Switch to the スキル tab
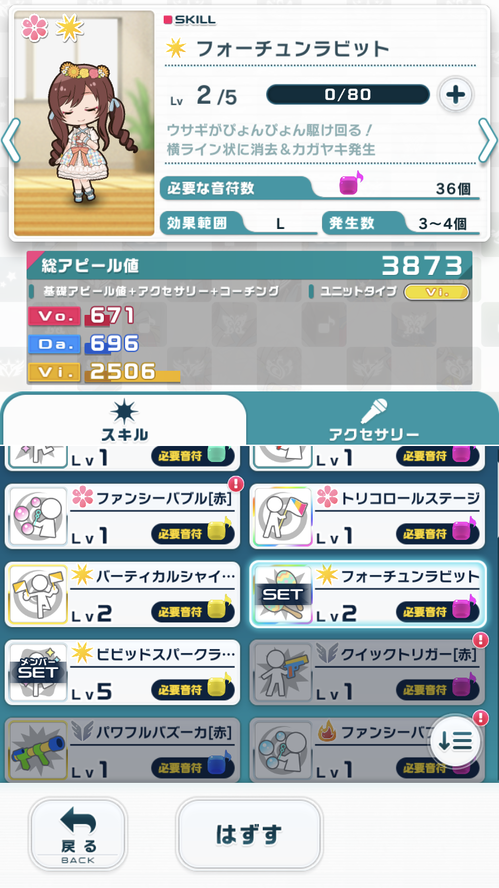The height and width of the screenshot is (888, 499). coord(124,420)
